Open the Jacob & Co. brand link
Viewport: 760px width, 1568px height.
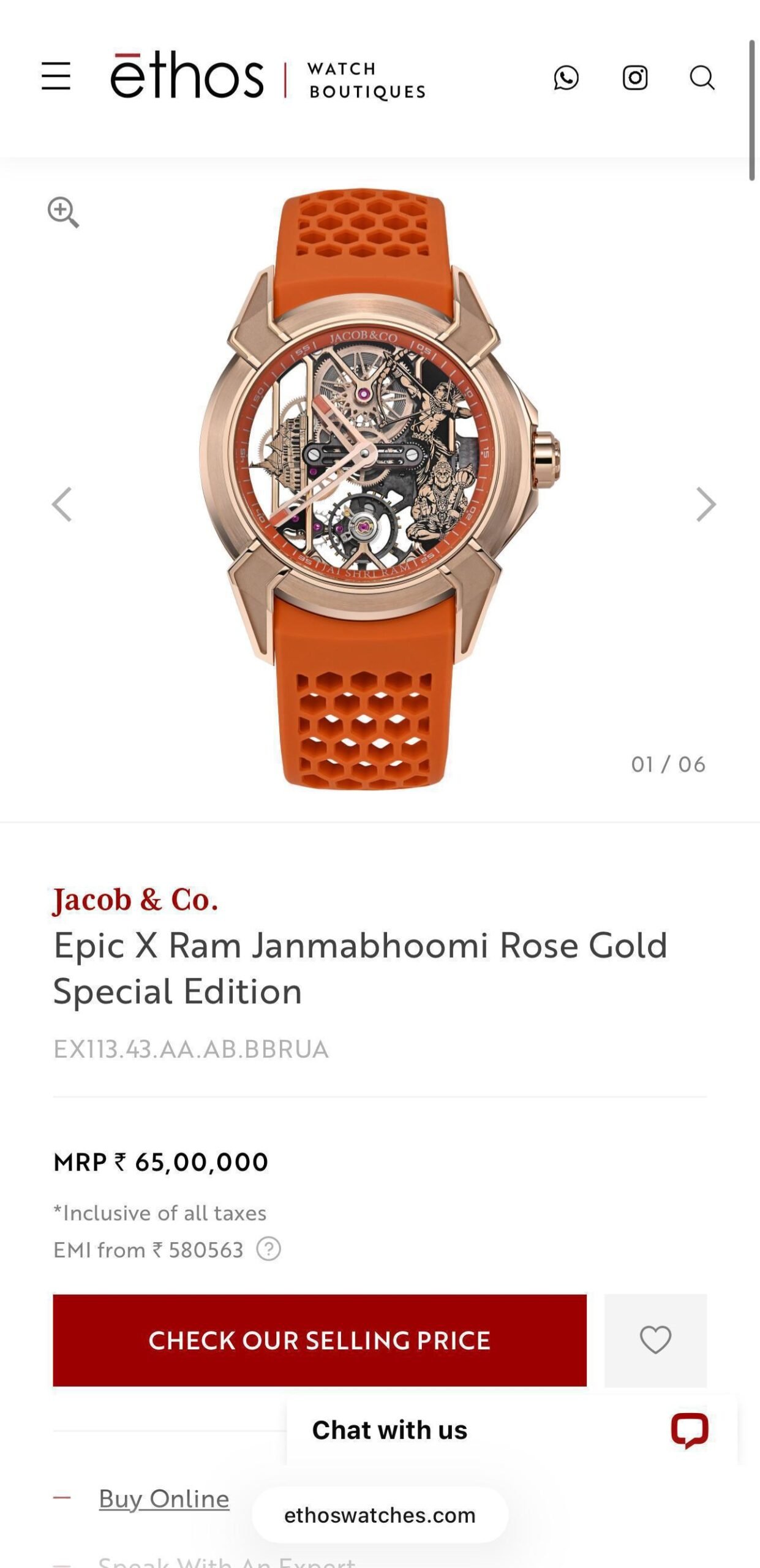point(135,900)
